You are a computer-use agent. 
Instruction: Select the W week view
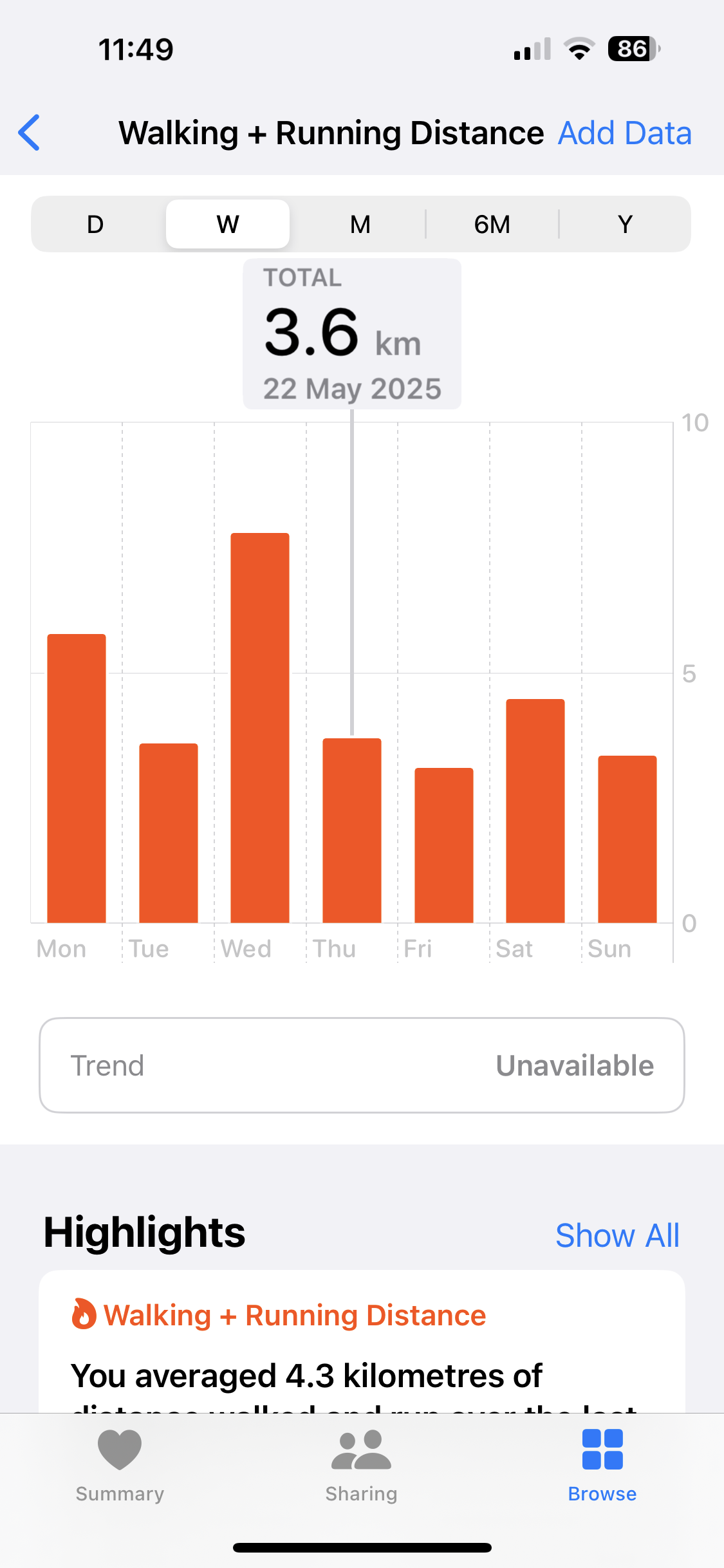click(x=228, y=224)
